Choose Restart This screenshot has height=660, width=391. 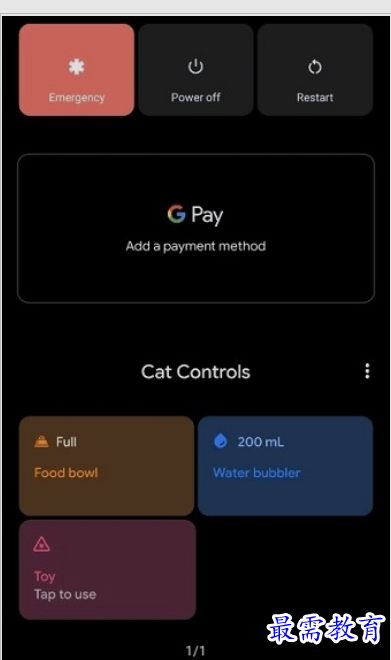pyautogui.click(x=315, y=69)
